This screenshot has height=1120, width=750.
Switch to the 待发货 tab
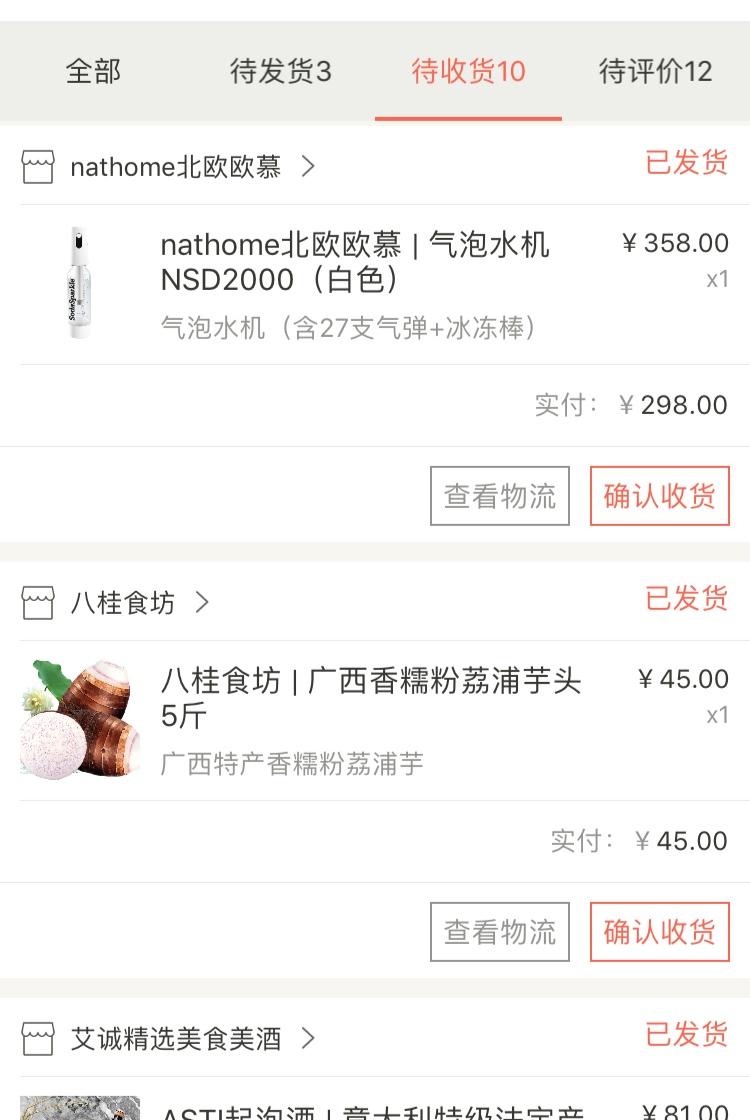[280, 72]
